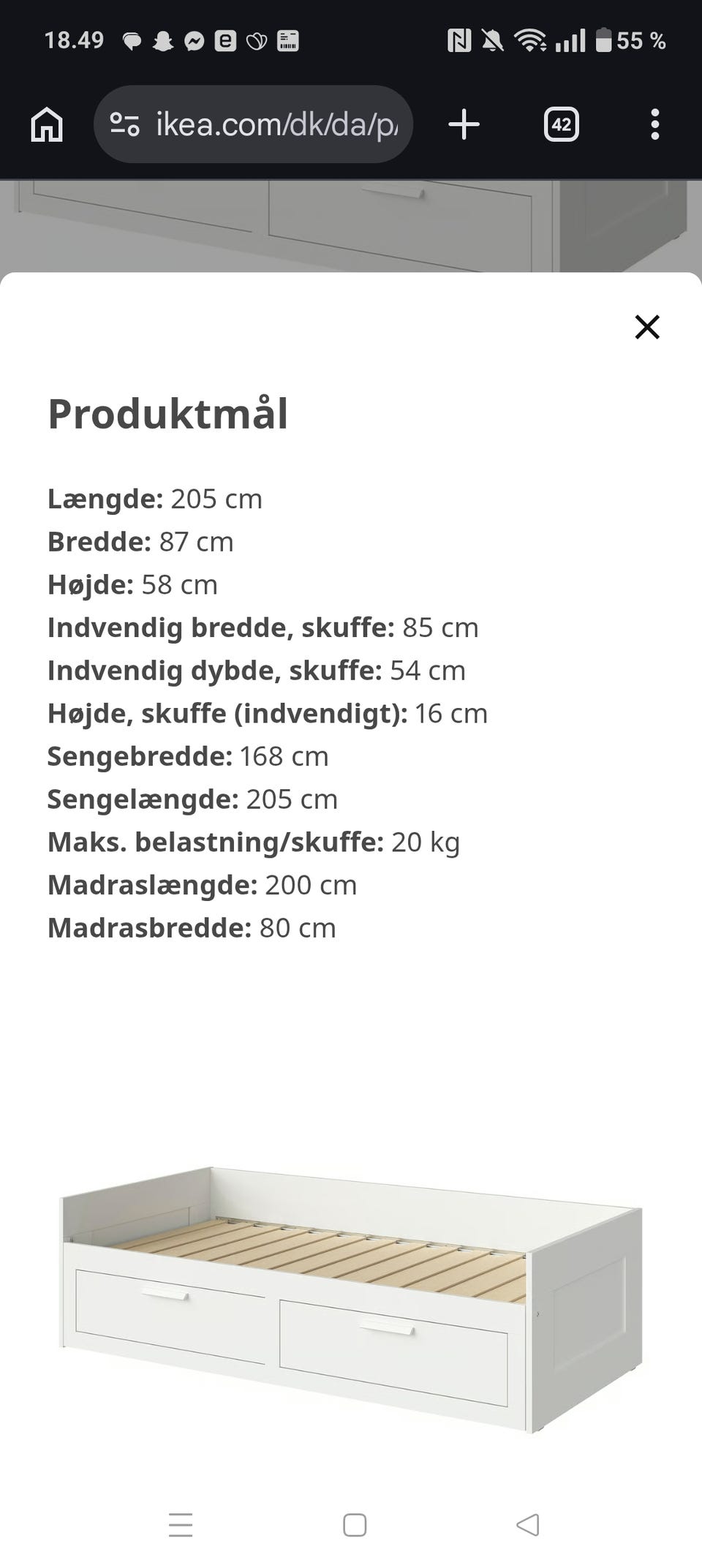702x1568 pixels.
Task: Switch tabs using the tab counter
Action: [560, 124]
